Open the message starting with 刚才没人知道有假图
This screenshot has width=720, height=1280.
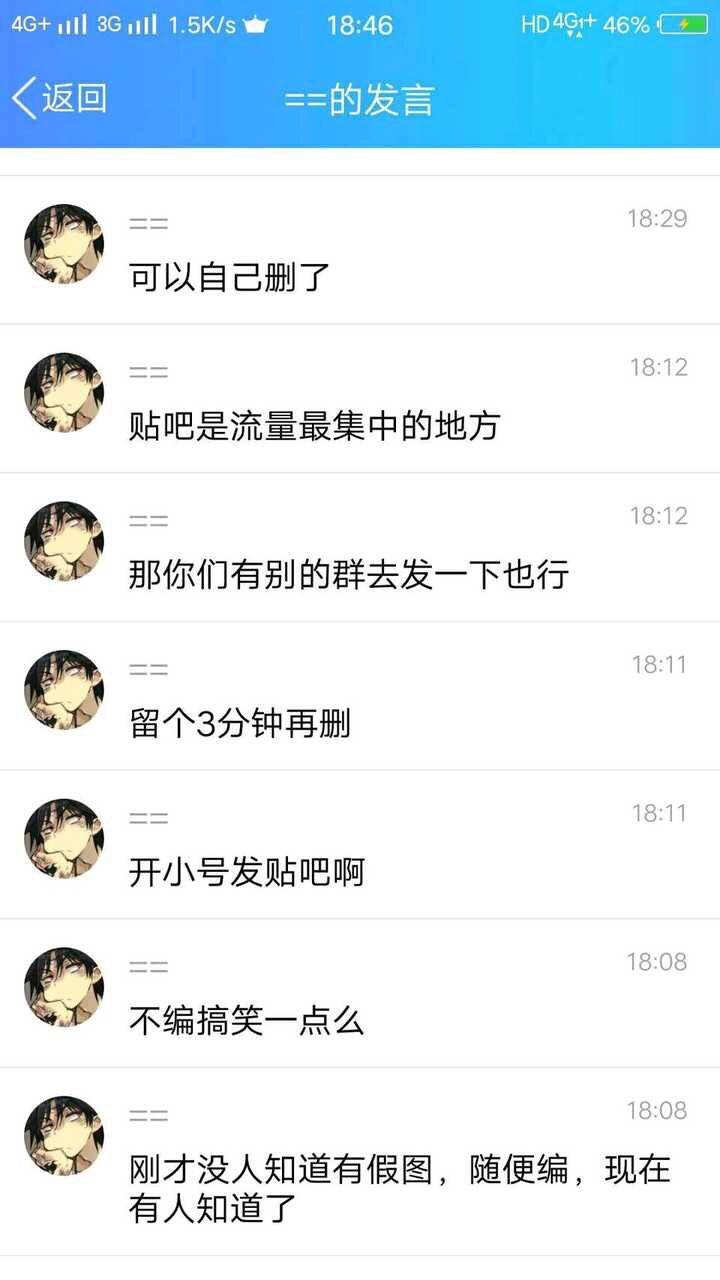360,1162
